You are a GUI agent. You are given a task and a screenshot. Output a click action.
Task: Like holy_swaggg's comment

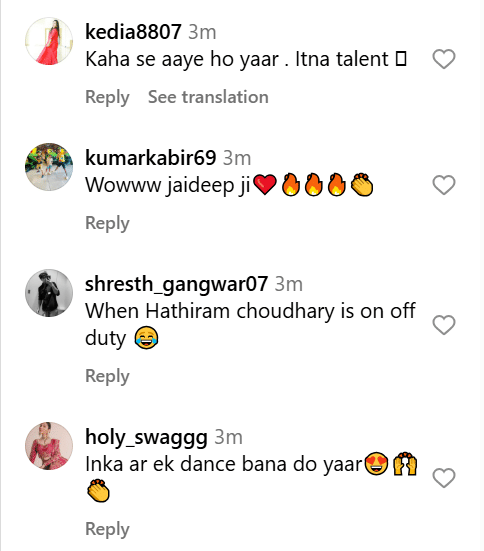444,478
